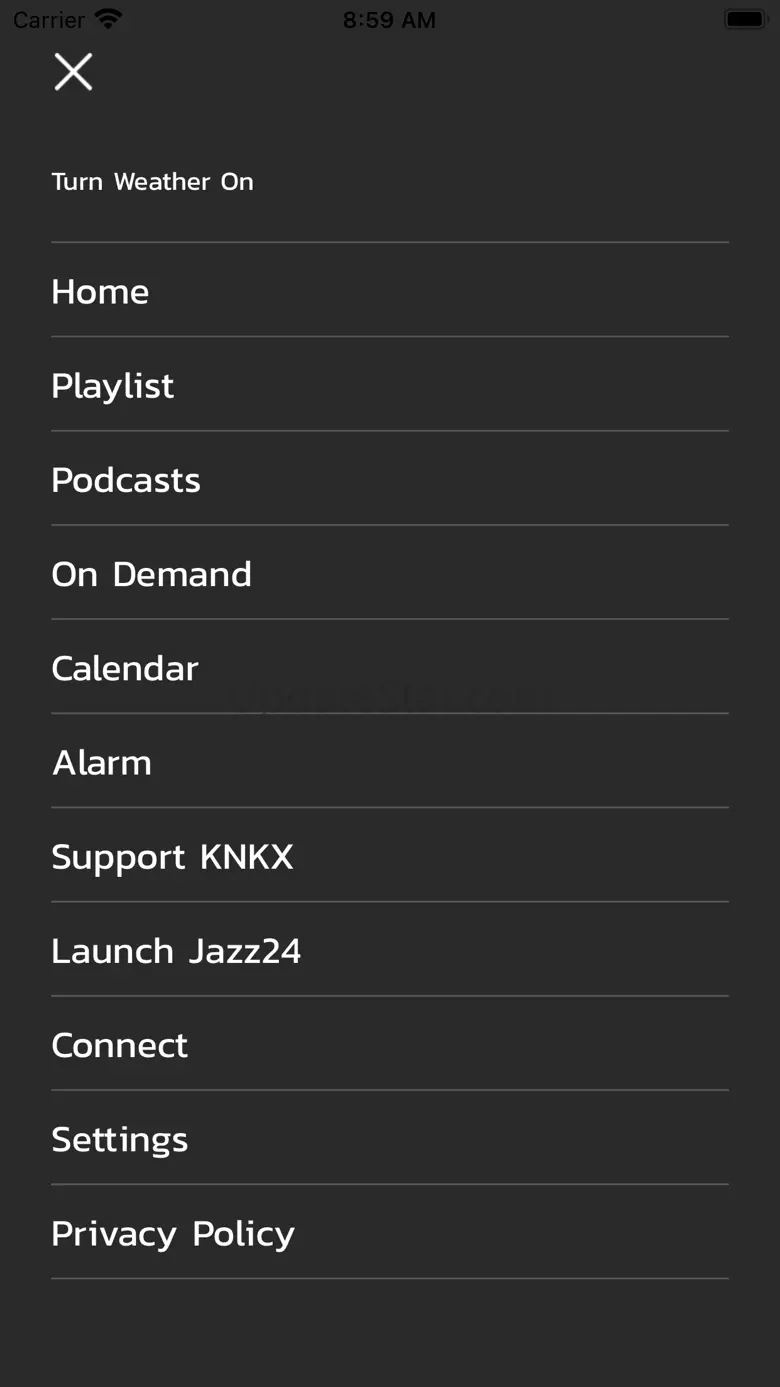Close the side menu
The image size is (780, 1387).
click(x=73, y=72)
